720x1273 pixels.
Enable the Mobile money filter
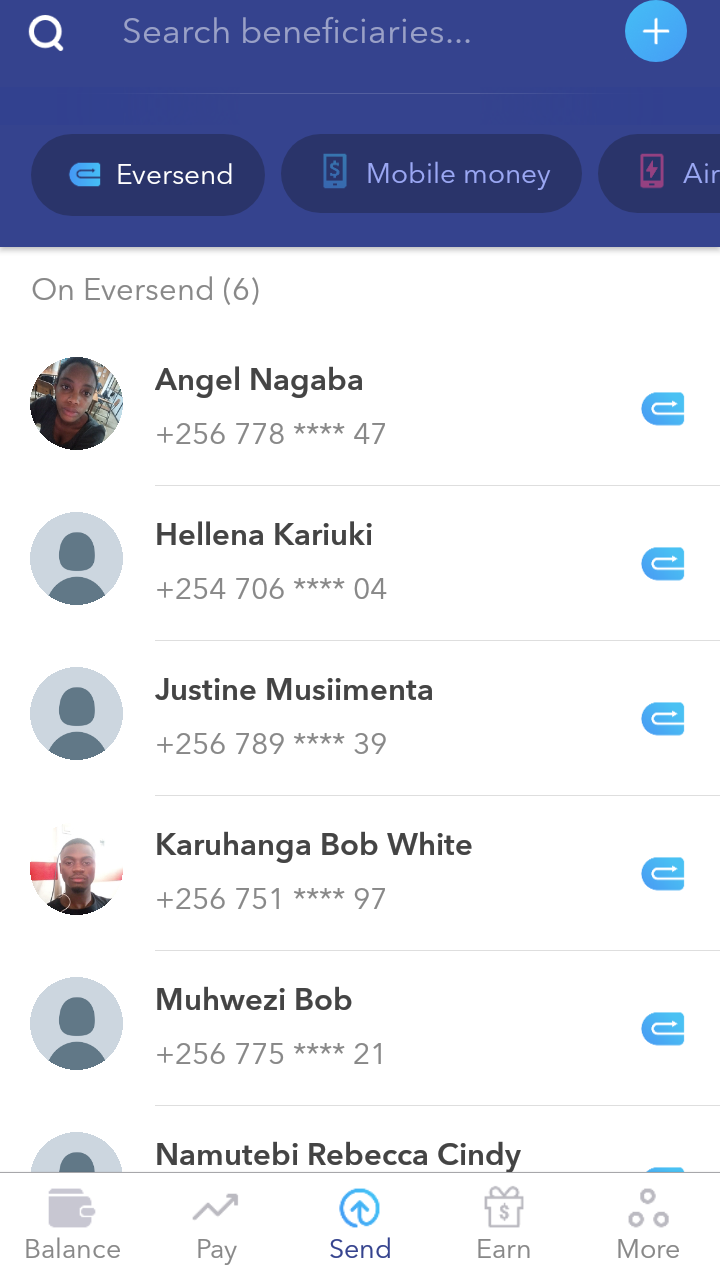pos(430,173)
